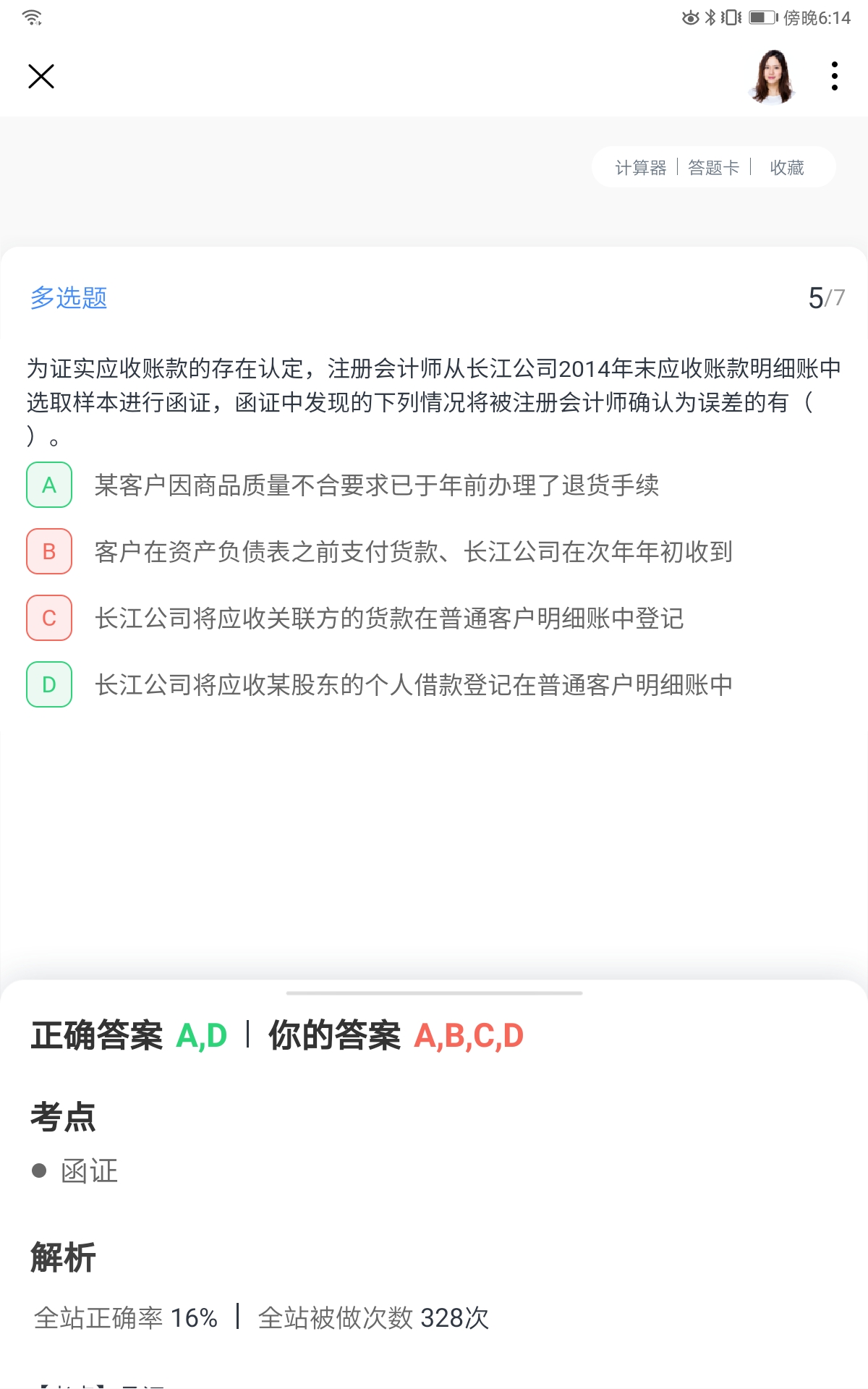Open the three-dot overflow menu
The height and width of the screenshot is (1389, 868).
[834, 76]
